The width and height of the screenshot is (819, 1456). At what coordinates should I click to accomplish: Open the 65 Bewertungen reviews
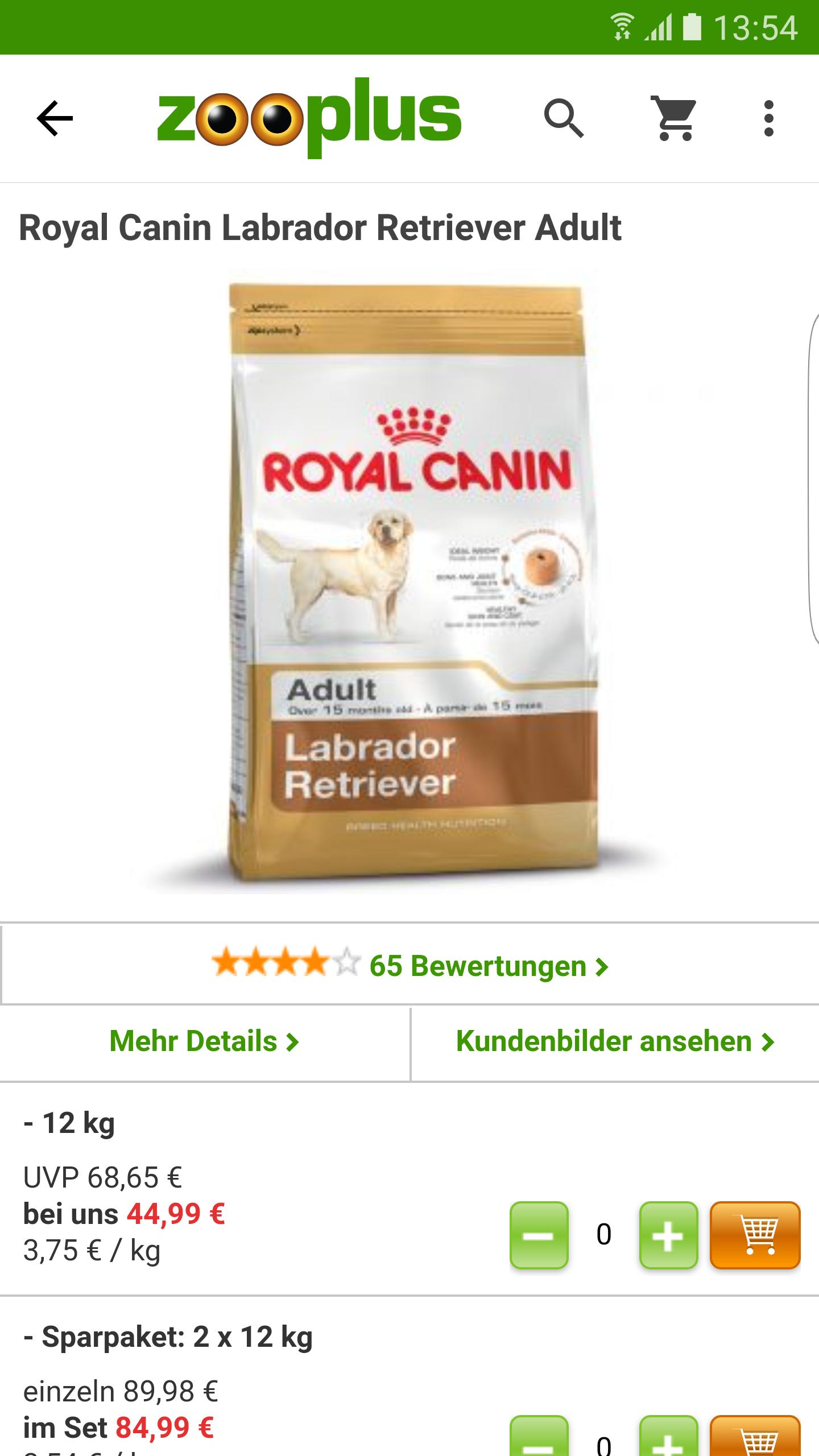[409, 966]
